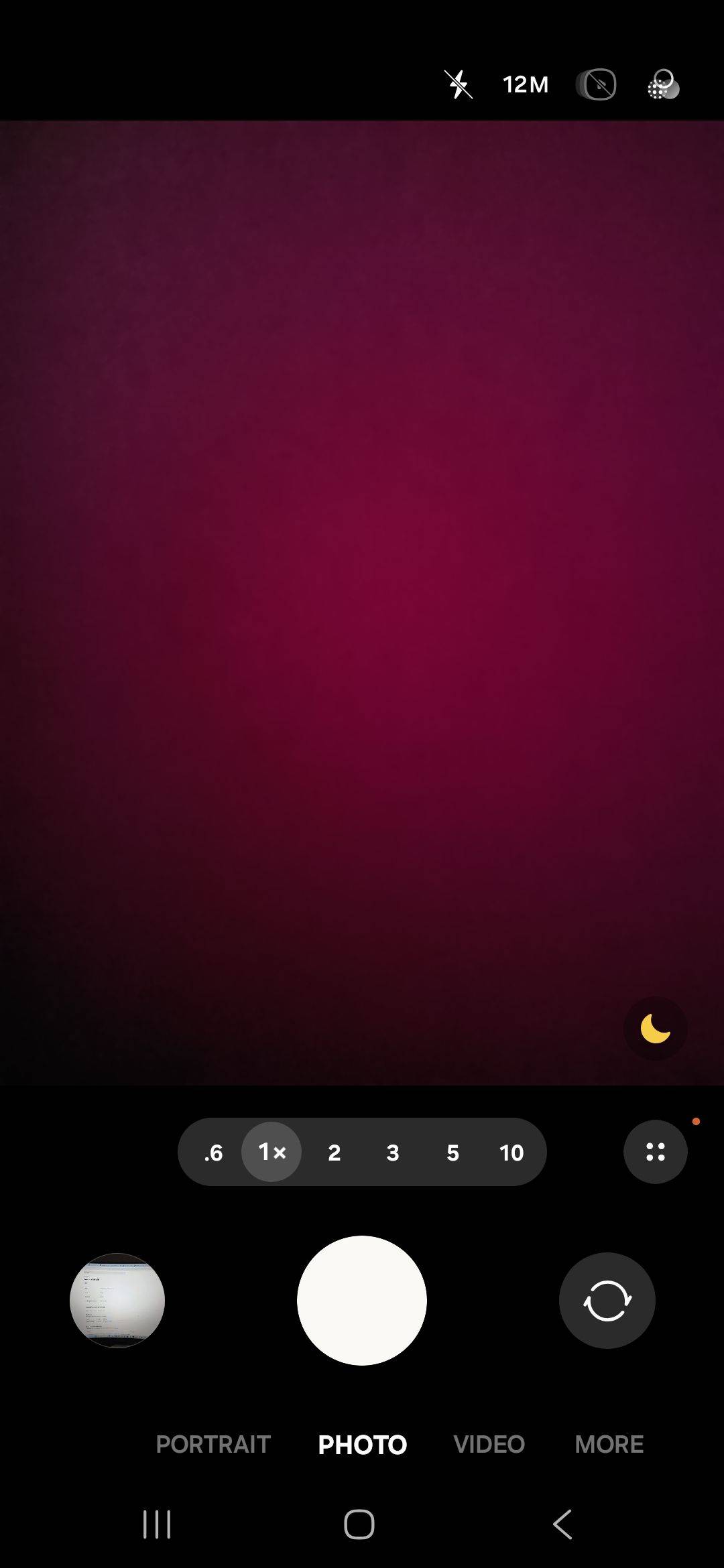Image resolution: width=724 pixels, height=1568 pixels.
Task: Tap the night mode moon icon
Action: click(655, 1029)
